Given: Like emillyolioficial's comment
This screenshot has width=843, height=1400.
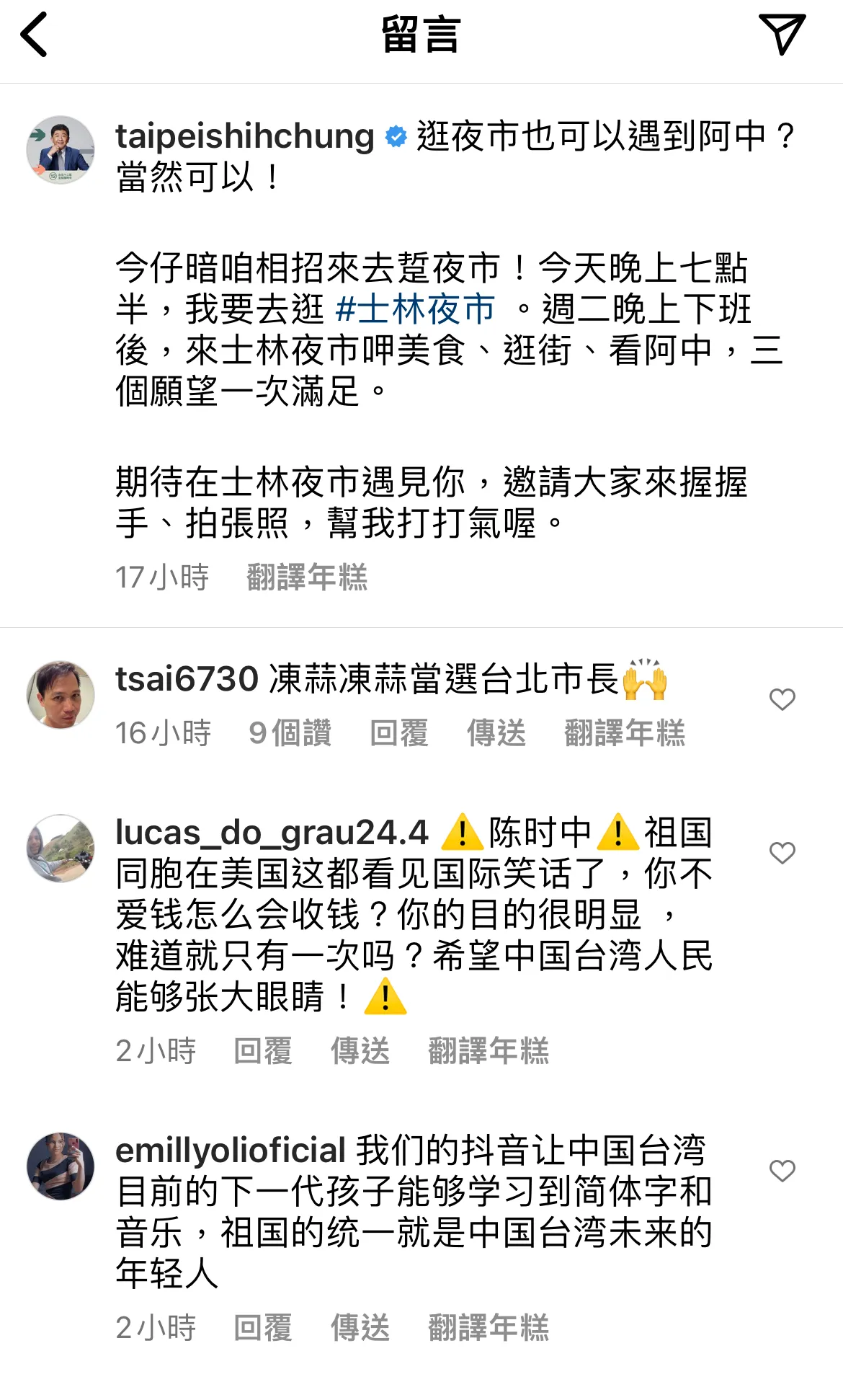Looking at the screenshot, I should 782,1171.
